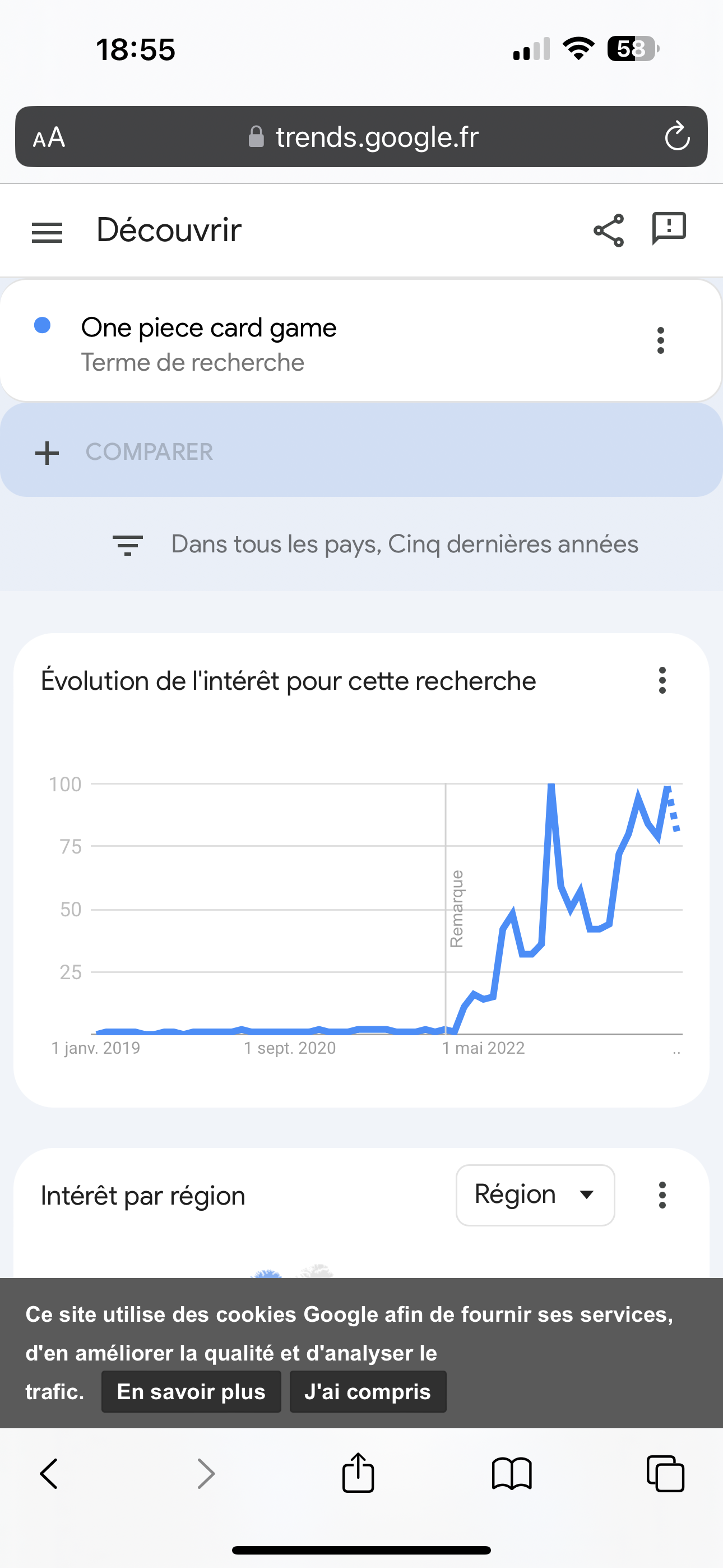Add a comparison term with COMPARER
723x1568 pixels.
(x=361, y=451)
